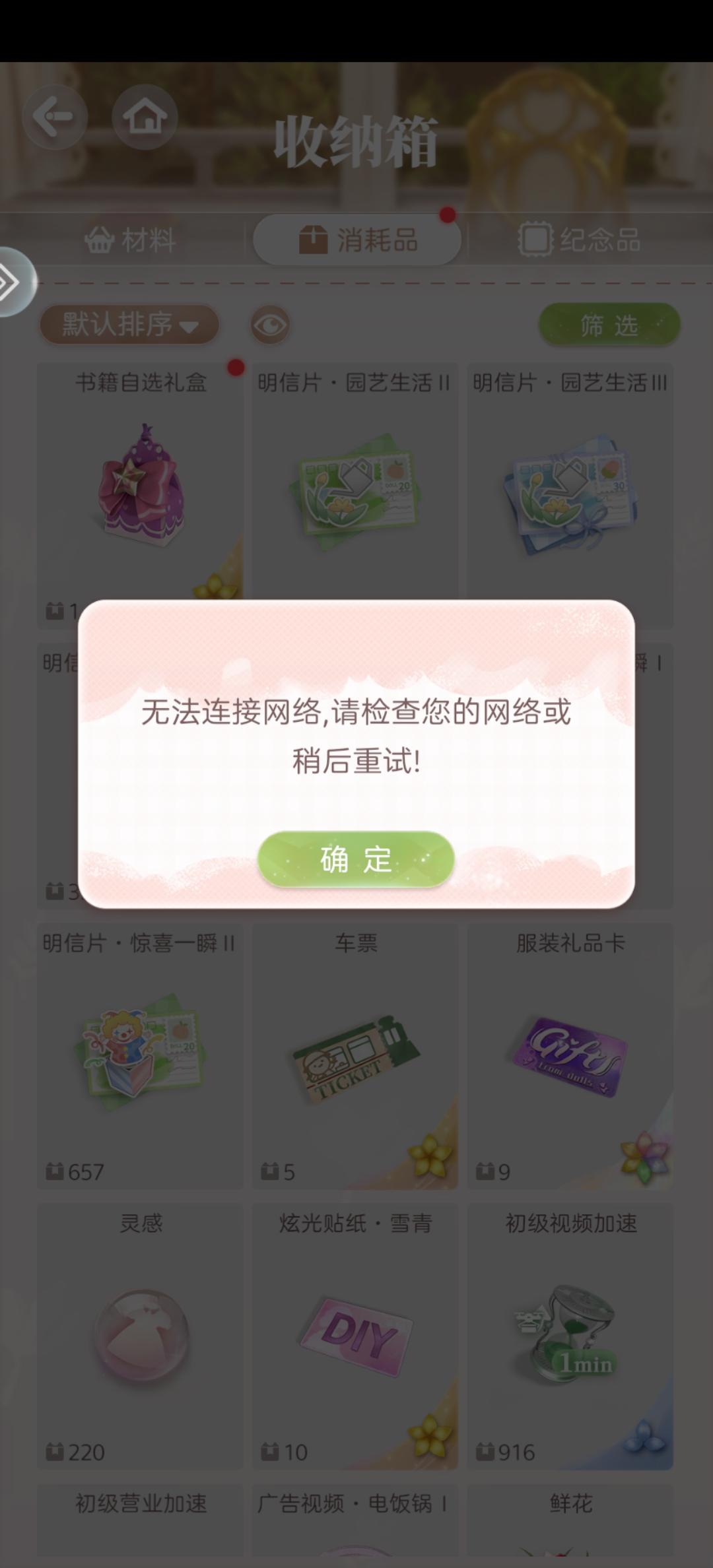713x1568 pixels.
Task: Open the 默认排序 sort dropdown
Action: tap(127, 324)
